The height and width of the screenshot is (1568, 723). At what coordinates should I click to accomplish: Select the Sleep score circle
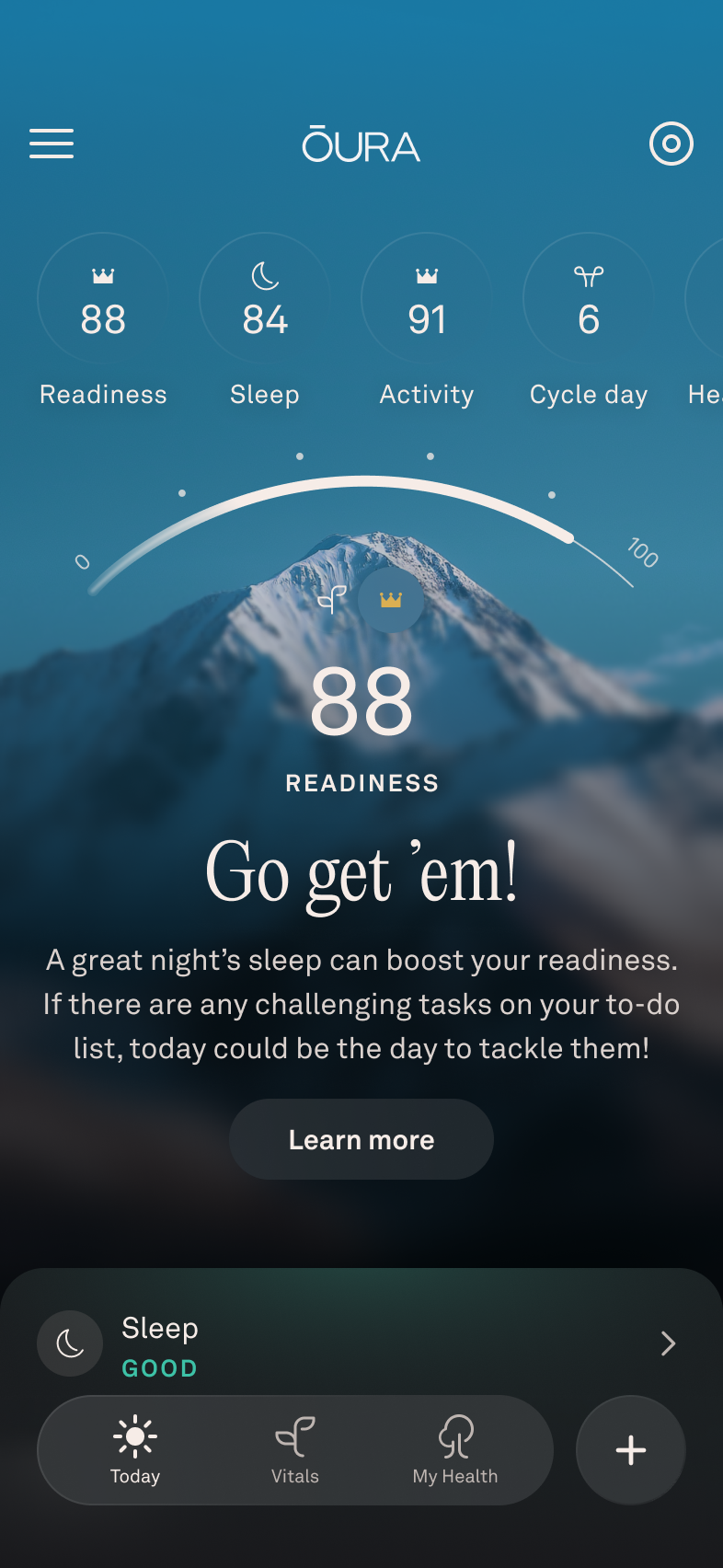click(265, 299)
